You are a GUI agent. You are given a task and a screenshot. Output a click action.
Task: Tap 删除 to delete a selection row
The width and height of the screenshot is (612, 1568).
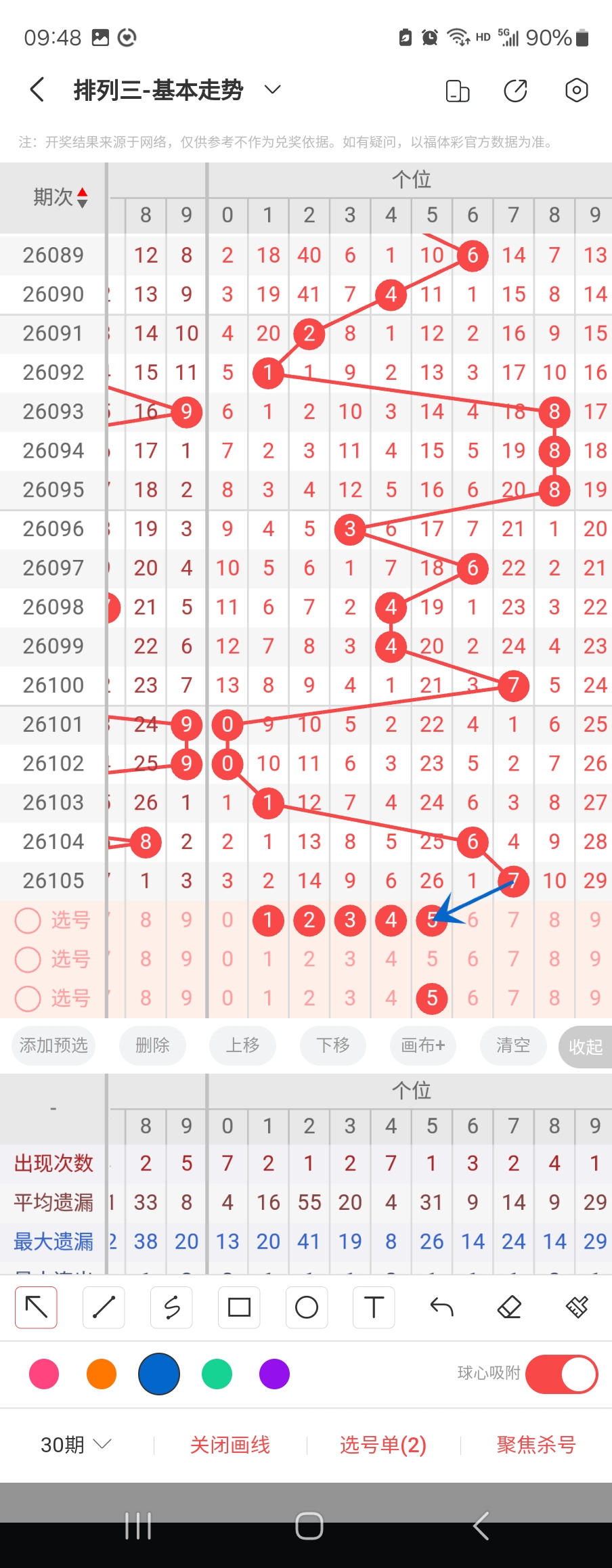click(x=152, y=1045)
